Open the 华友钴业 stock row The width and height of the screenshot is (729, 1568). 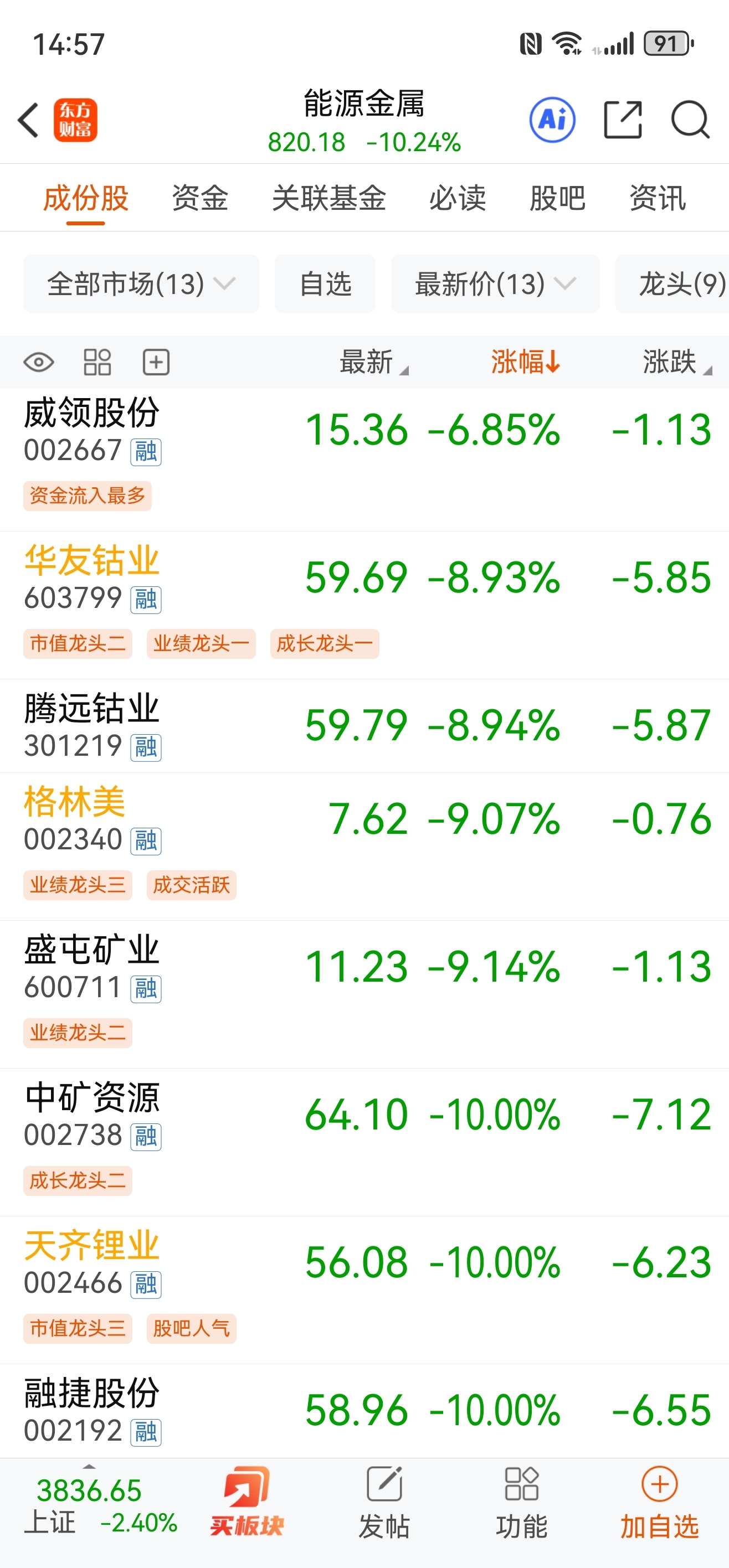(x=364, y=605)
